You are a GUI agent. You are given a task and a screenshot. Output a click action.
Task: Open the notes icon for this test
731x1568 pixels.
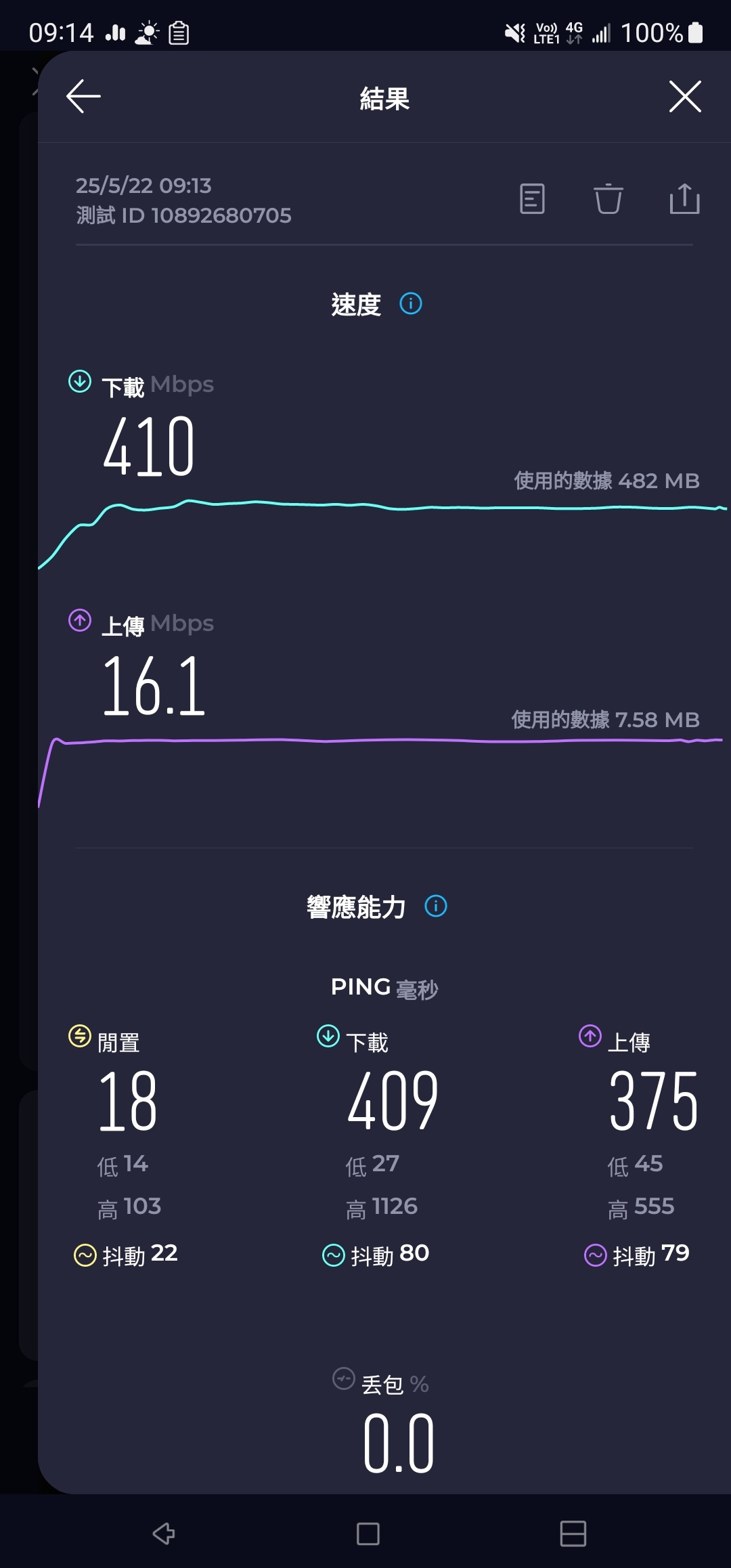[x=532, y=199]
